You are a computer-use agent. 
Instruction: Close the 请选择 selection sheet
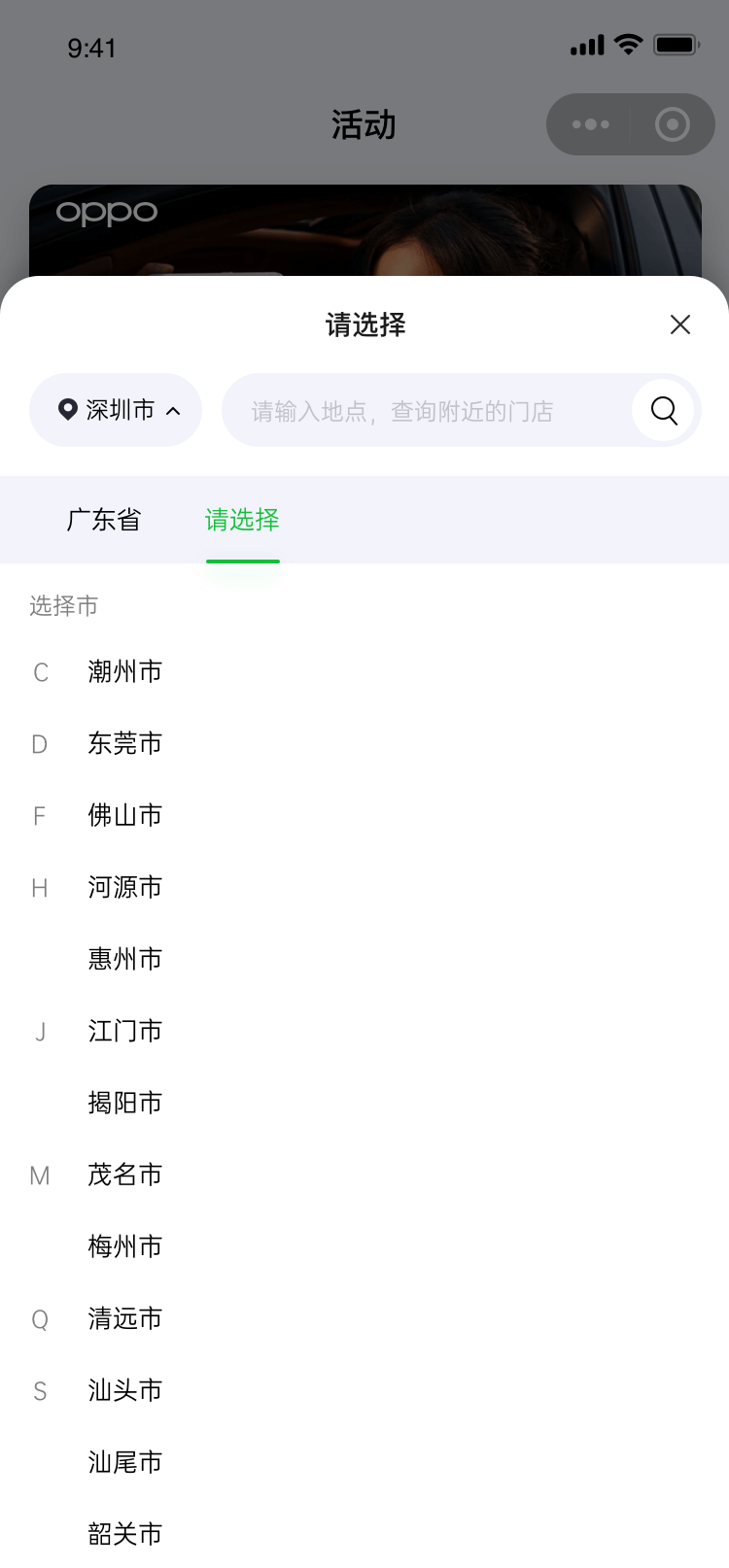click(x=679, y=324)
